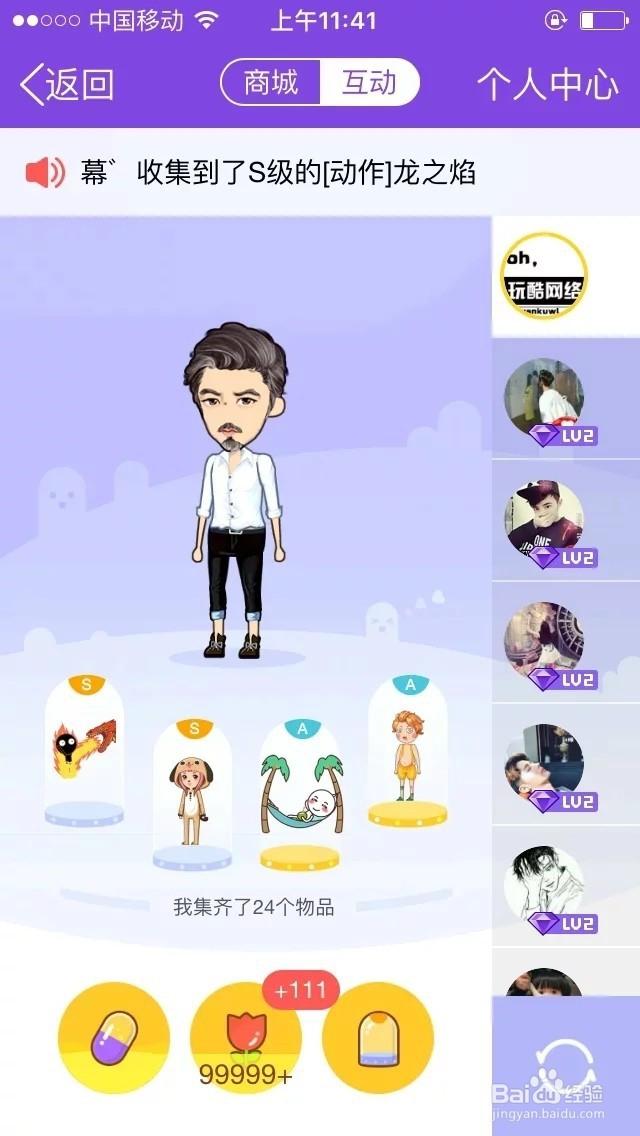Tap the avatar character in the white shirt
This screenshot has width=640, height=1136.
click(x=237, y=490)
